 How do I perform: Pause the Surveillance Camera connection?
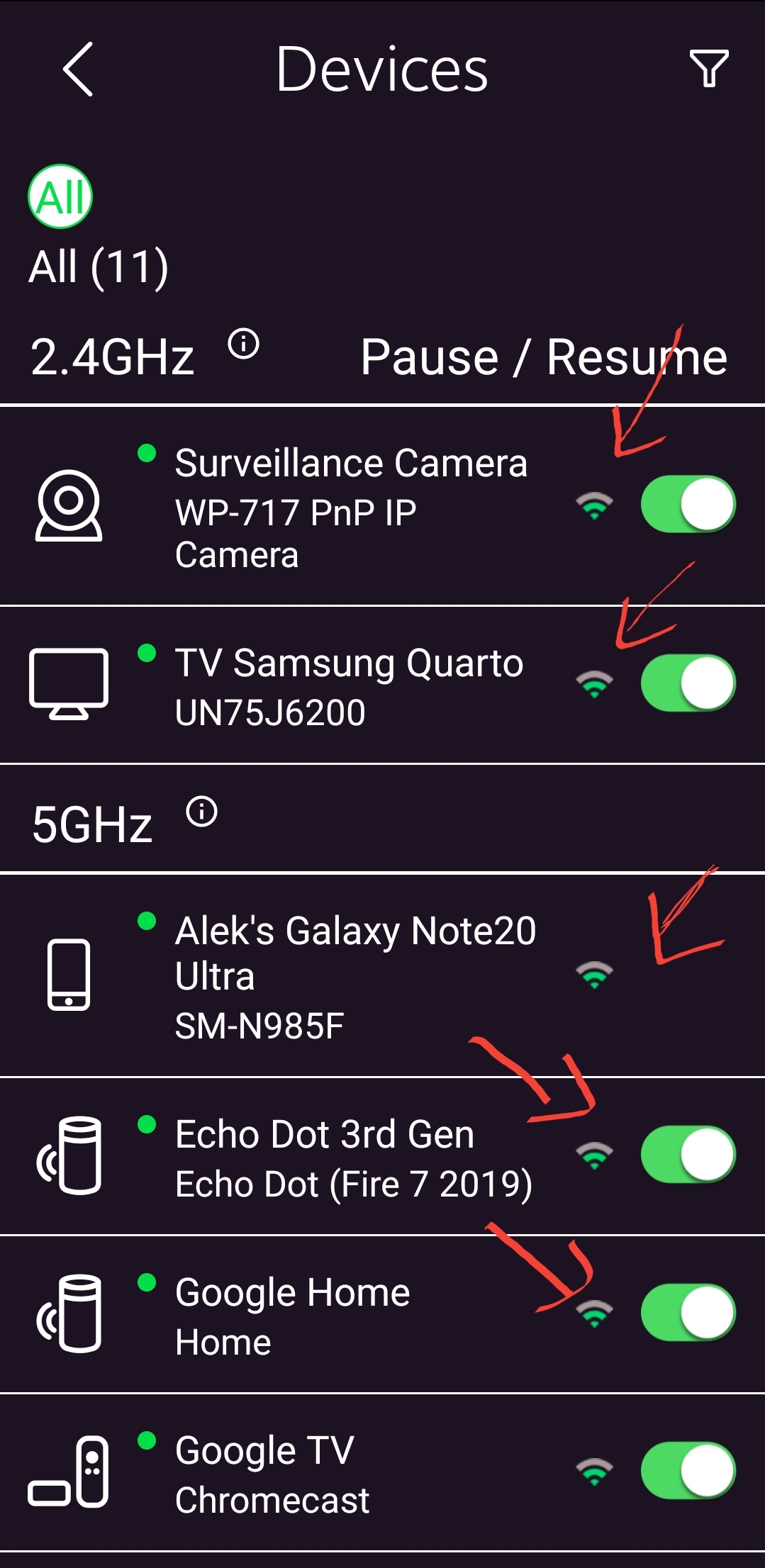click(687, 504)
